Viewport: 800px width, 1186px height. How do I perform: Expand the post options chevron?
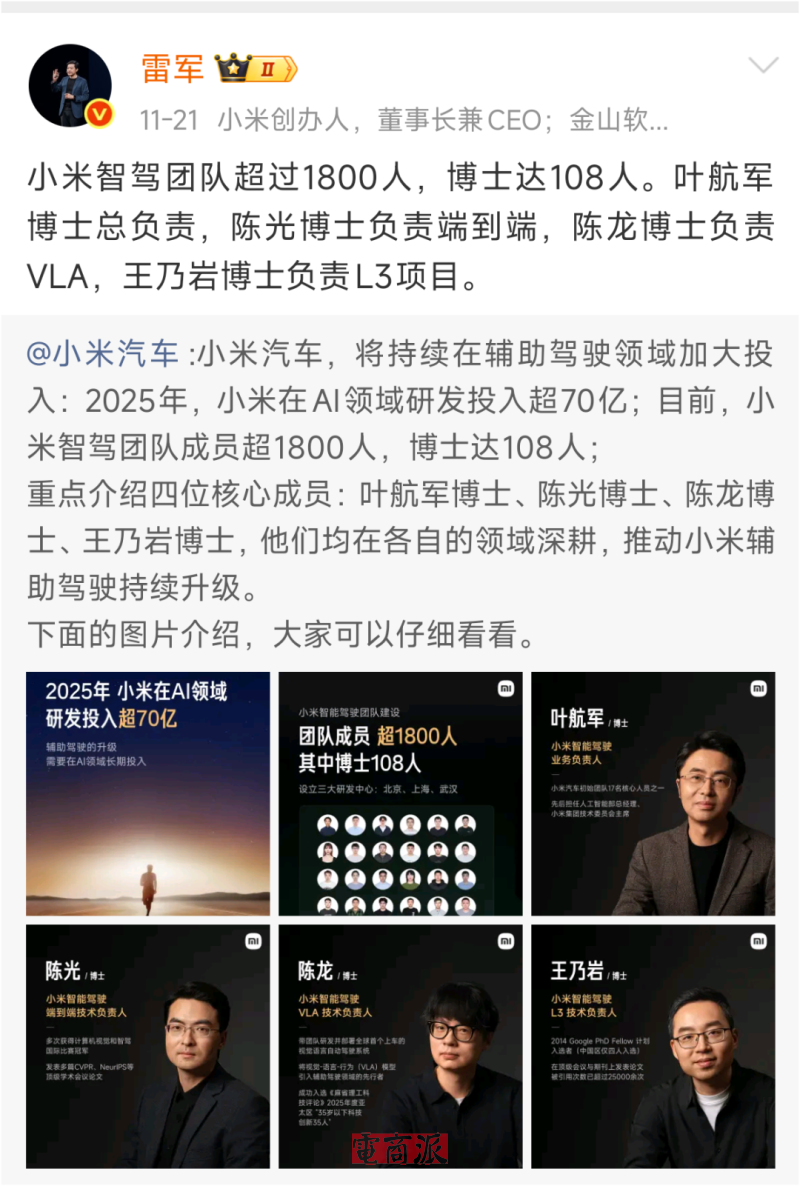tap(763, 67)
